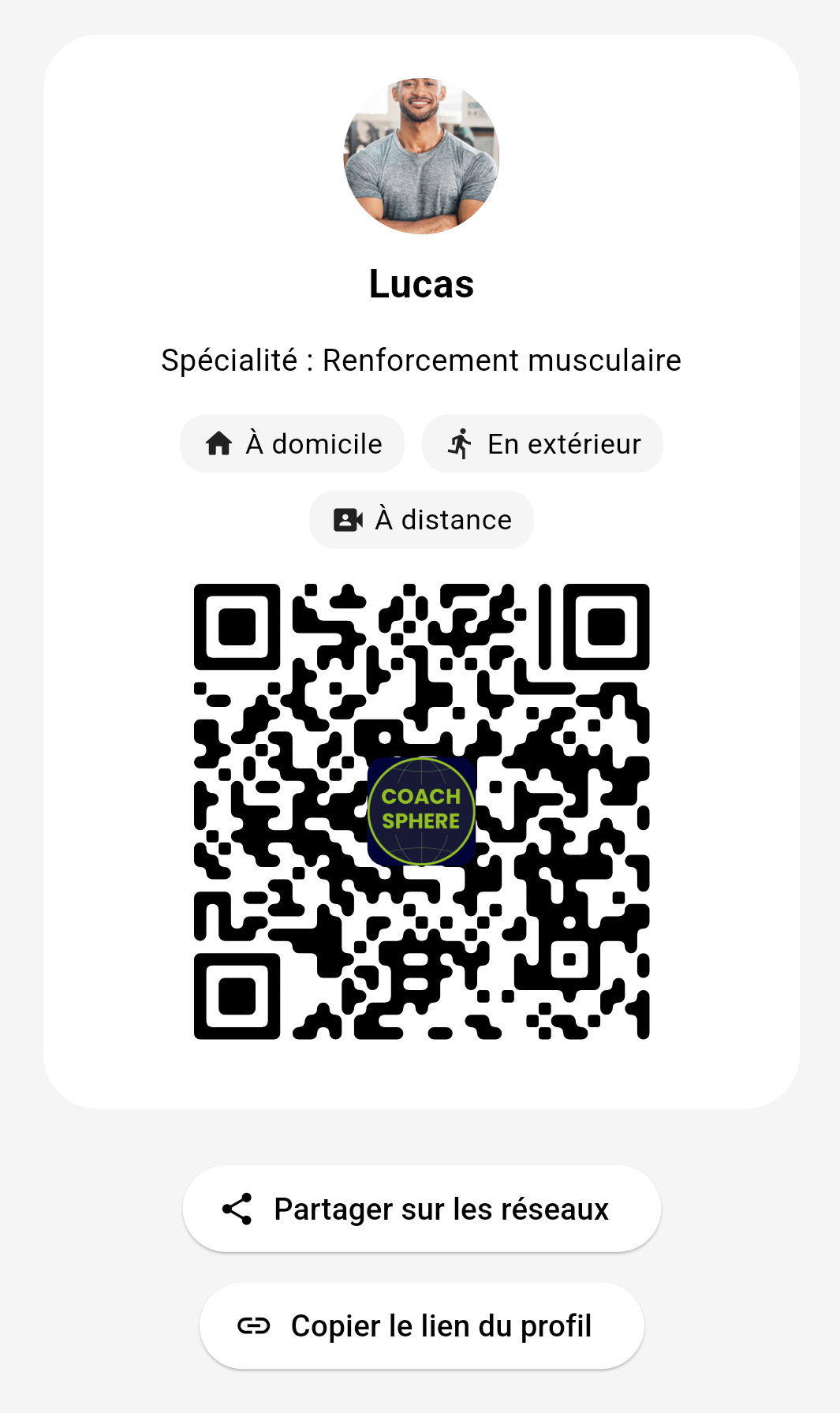The height and width of the screenshot is (1413, 840).
Task: Click the home icon on À domicile tag
Action: 218,443
